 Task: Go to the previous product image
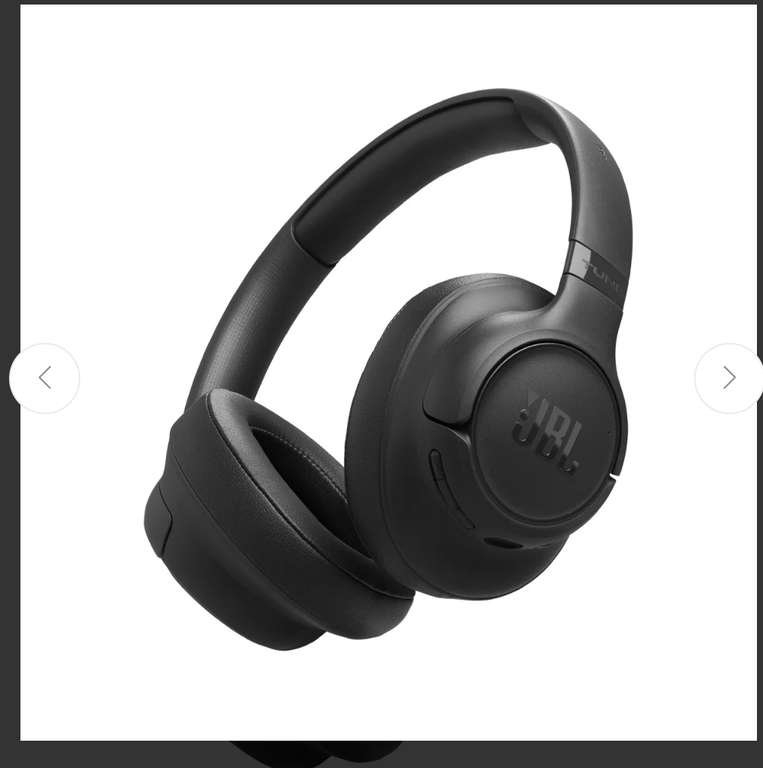(44, 378)
